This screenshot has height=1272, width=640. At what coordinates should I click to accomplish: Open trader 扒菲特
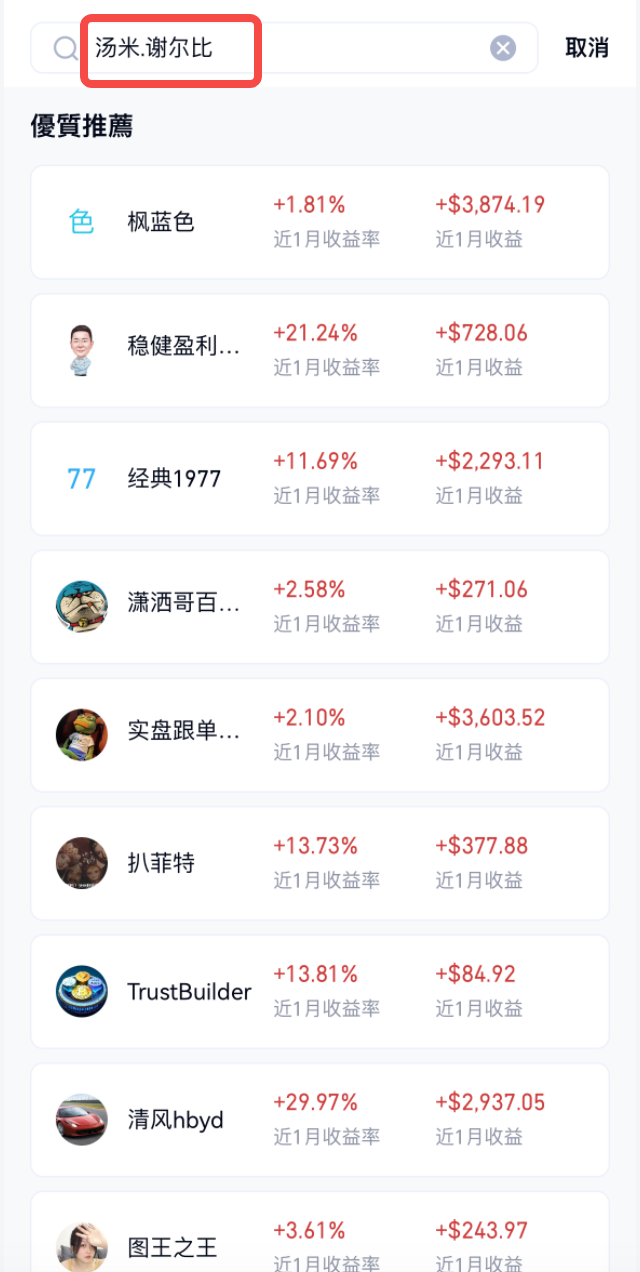tap(320, 862)
